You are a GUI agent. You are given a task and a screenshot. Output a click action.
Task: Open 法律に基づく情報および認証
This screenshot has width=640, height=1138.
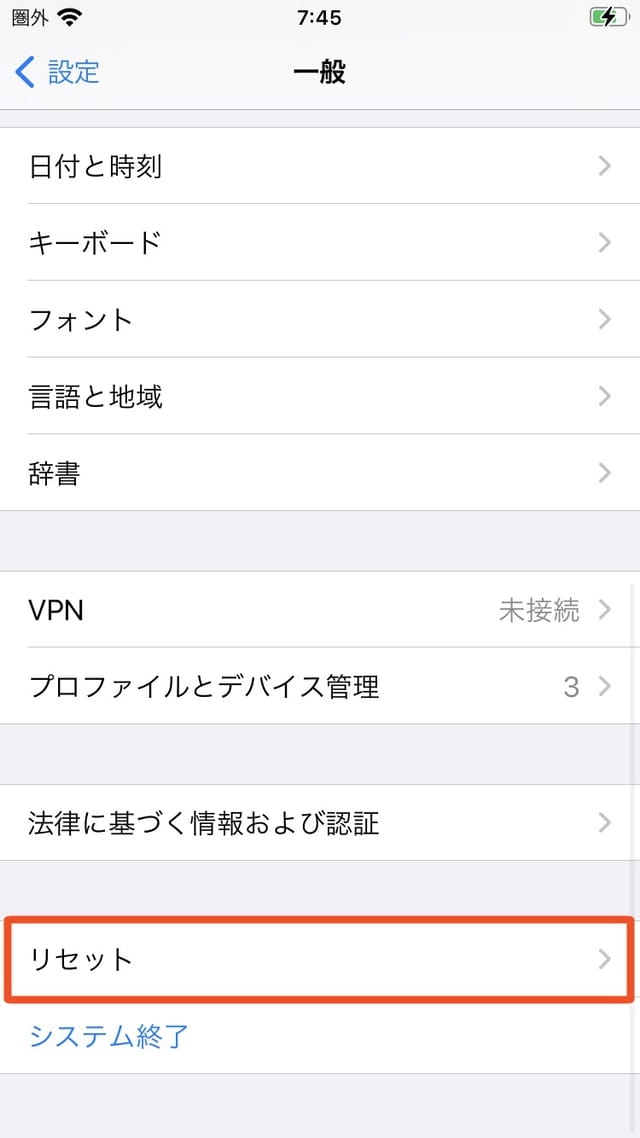(320, 823)
